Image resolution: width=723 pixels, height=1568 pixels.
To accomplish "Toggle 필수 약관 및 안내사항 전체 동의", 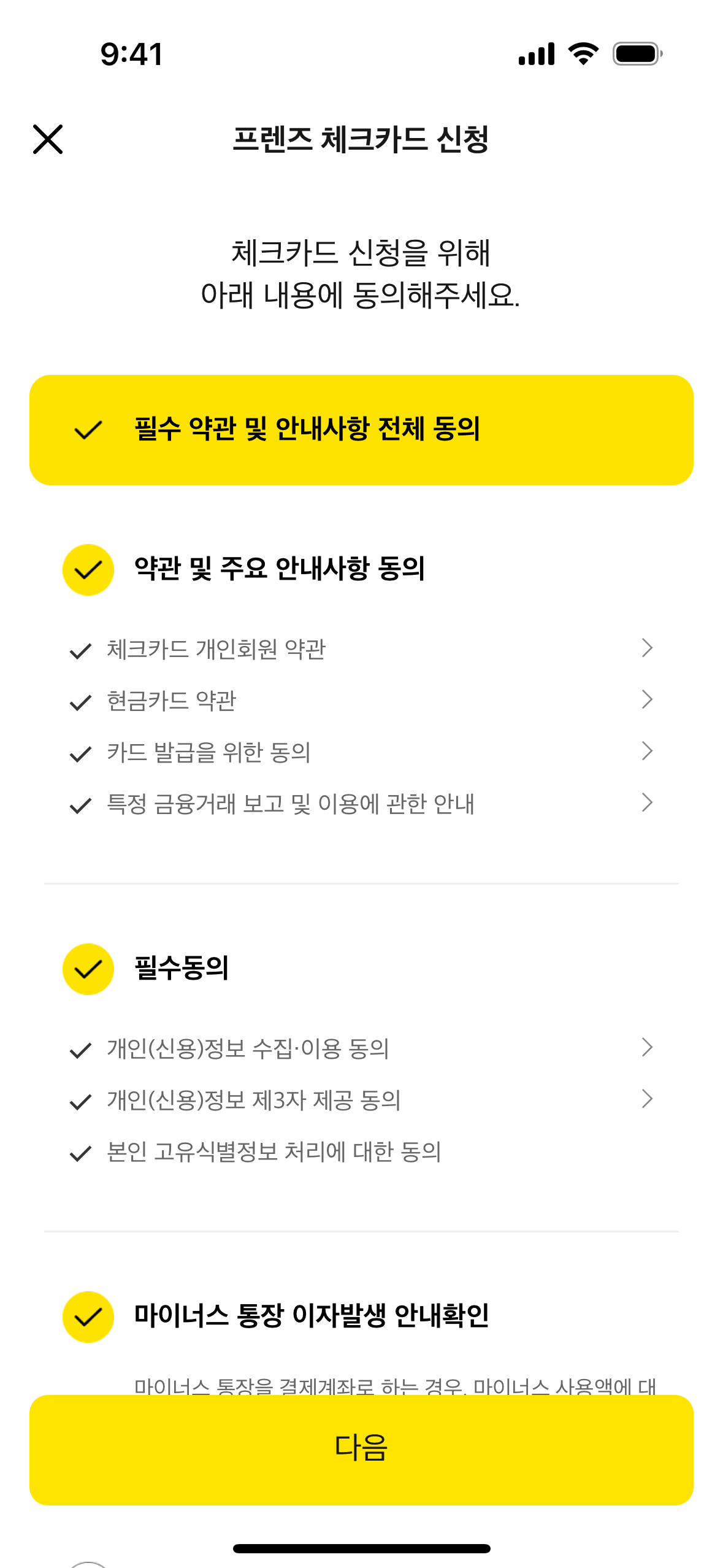I will point(361,429).
